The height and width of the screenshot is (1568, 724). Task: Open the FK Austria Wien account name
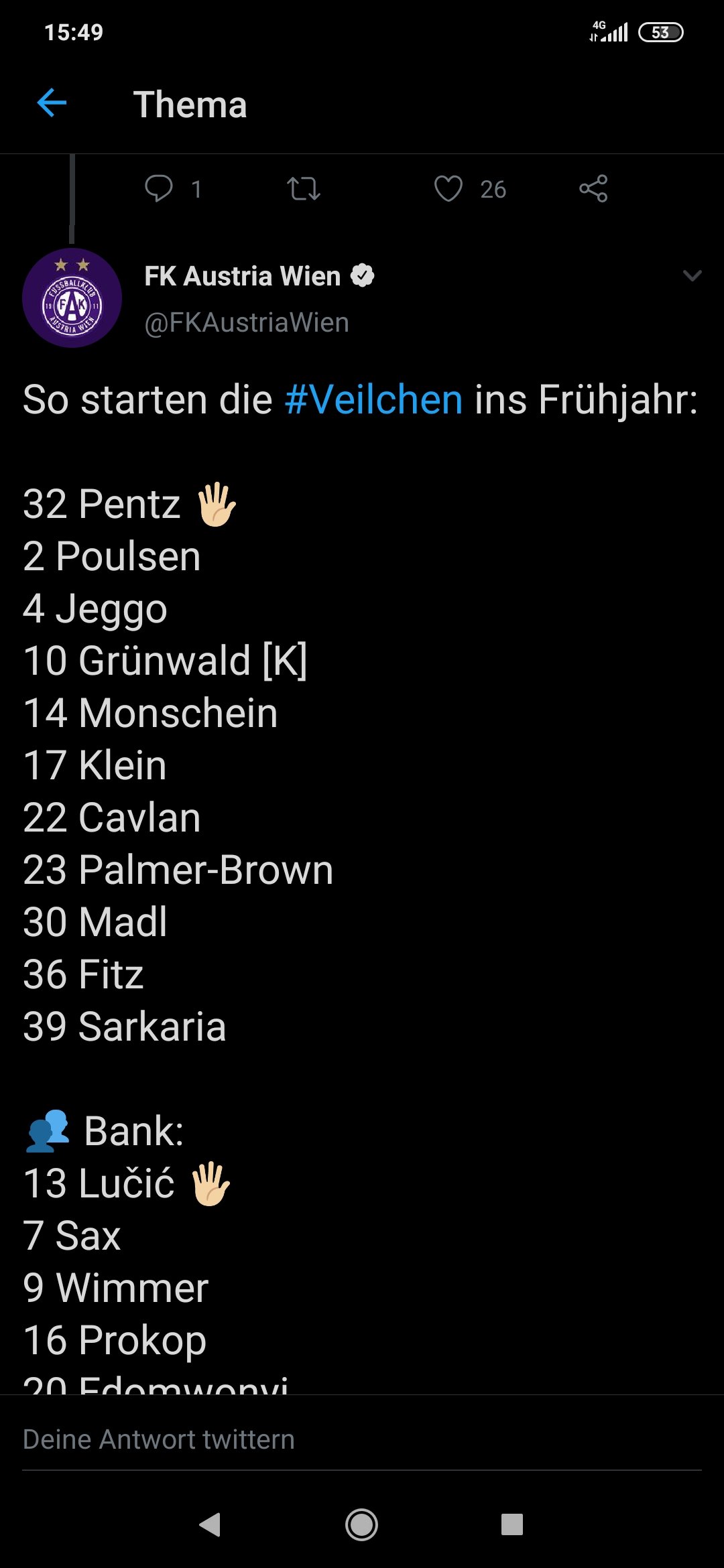point(243,276)
